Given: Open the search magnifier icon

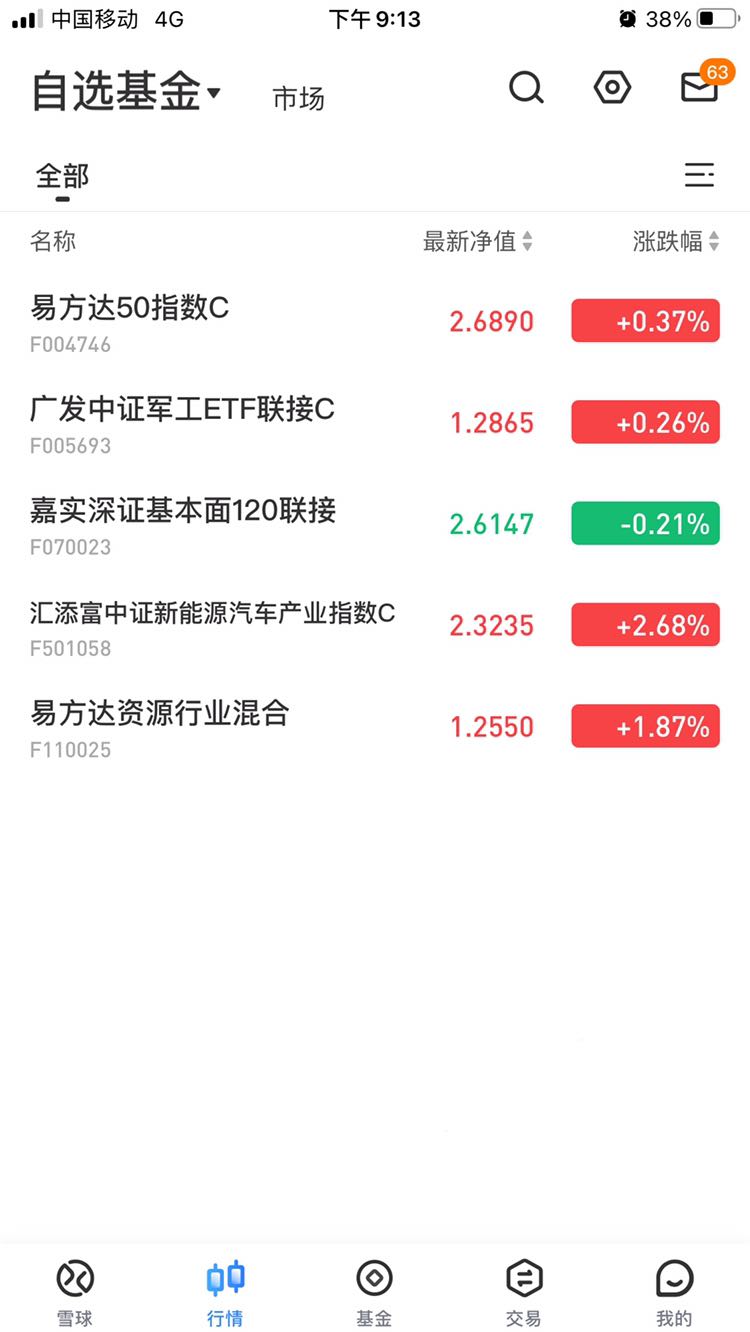Looking at the screenshot, I should (x=526, y=88).
